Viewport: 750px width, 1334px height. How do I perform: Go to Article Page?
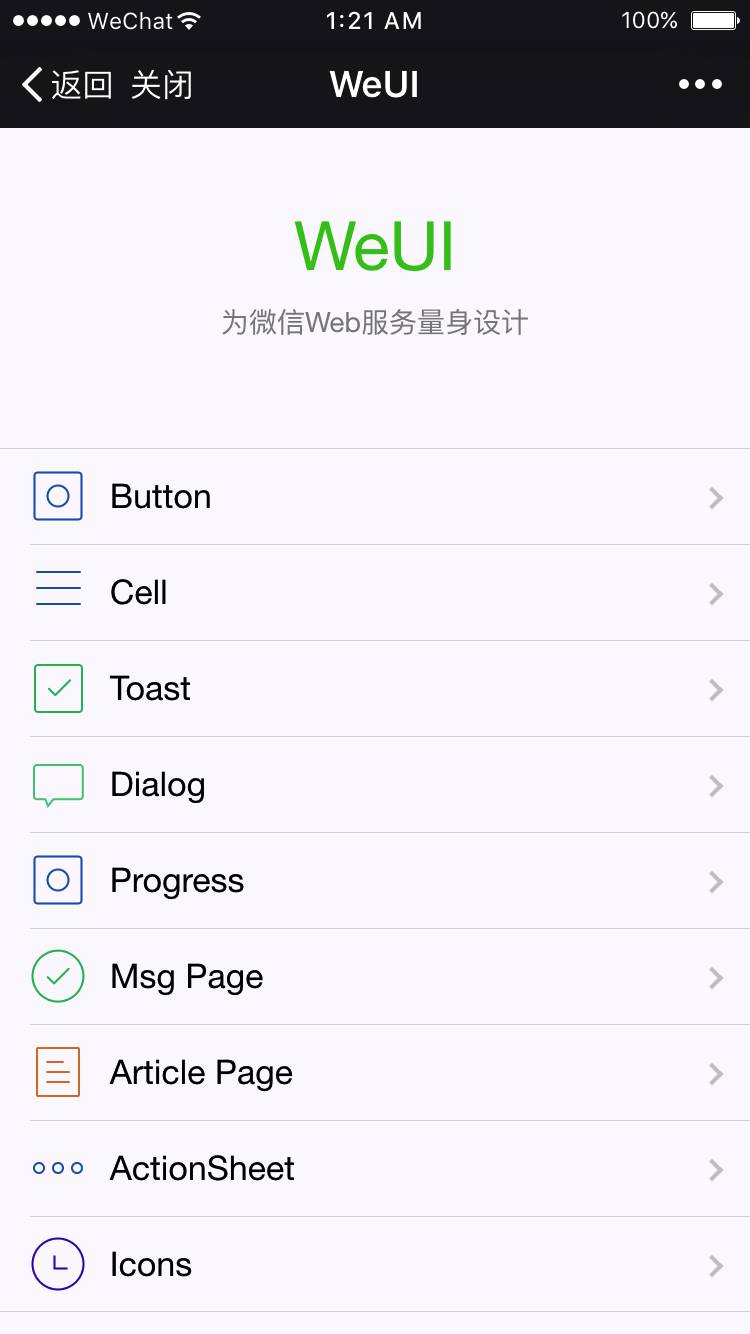375,1073
